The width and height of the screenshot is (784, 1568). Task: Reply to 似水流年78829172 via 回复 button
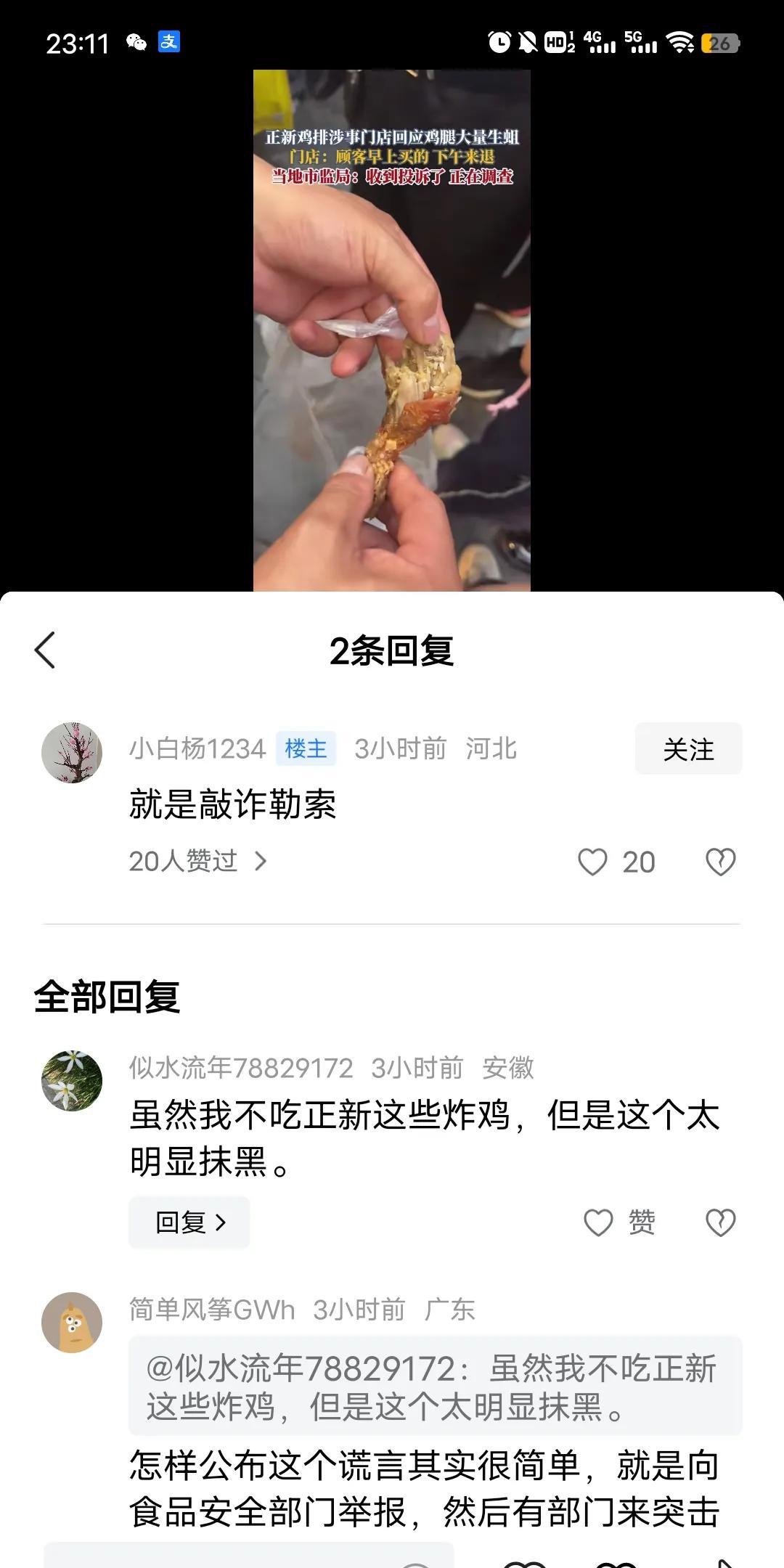pyautogui.click(x=189, y=1222)
